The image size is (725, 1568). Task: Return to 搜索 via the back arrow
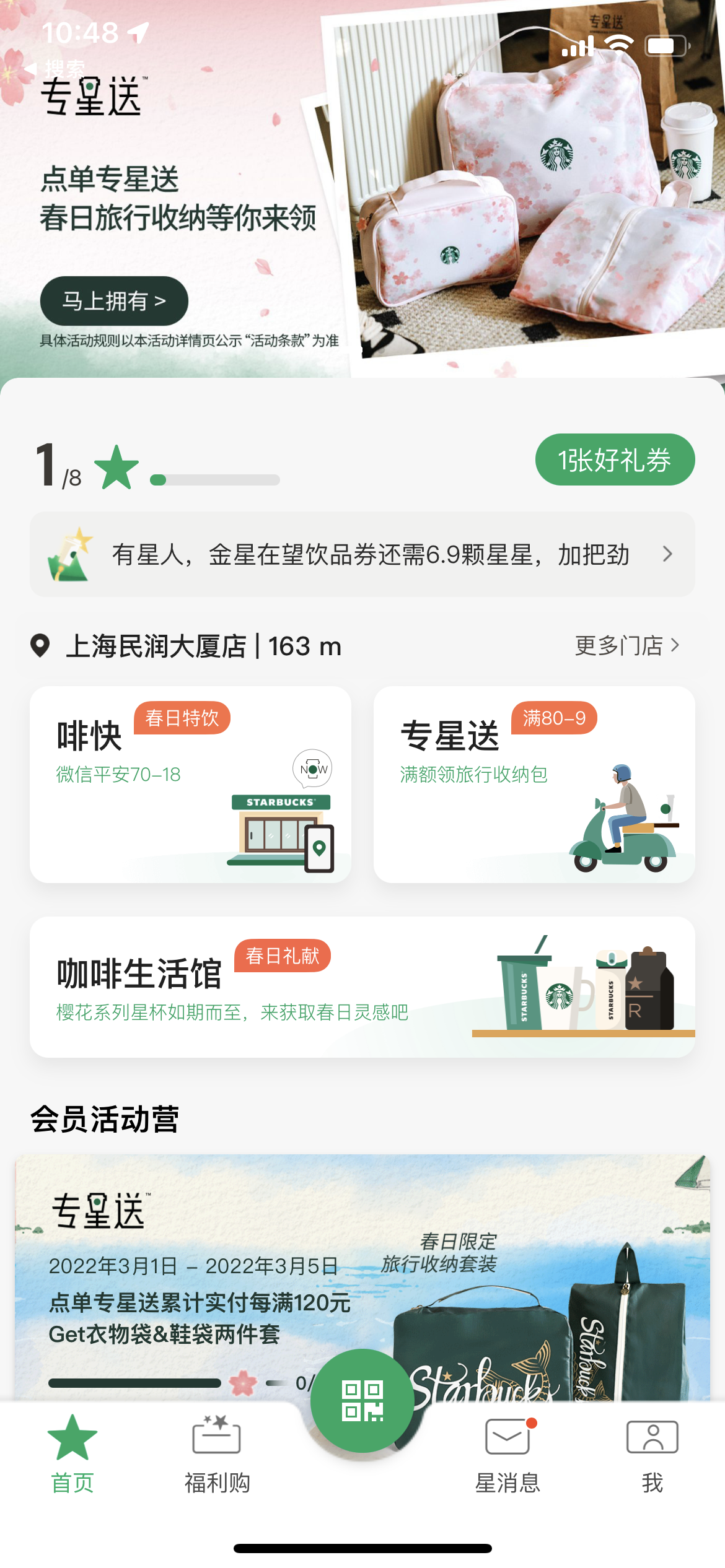[x=55, y=68]
